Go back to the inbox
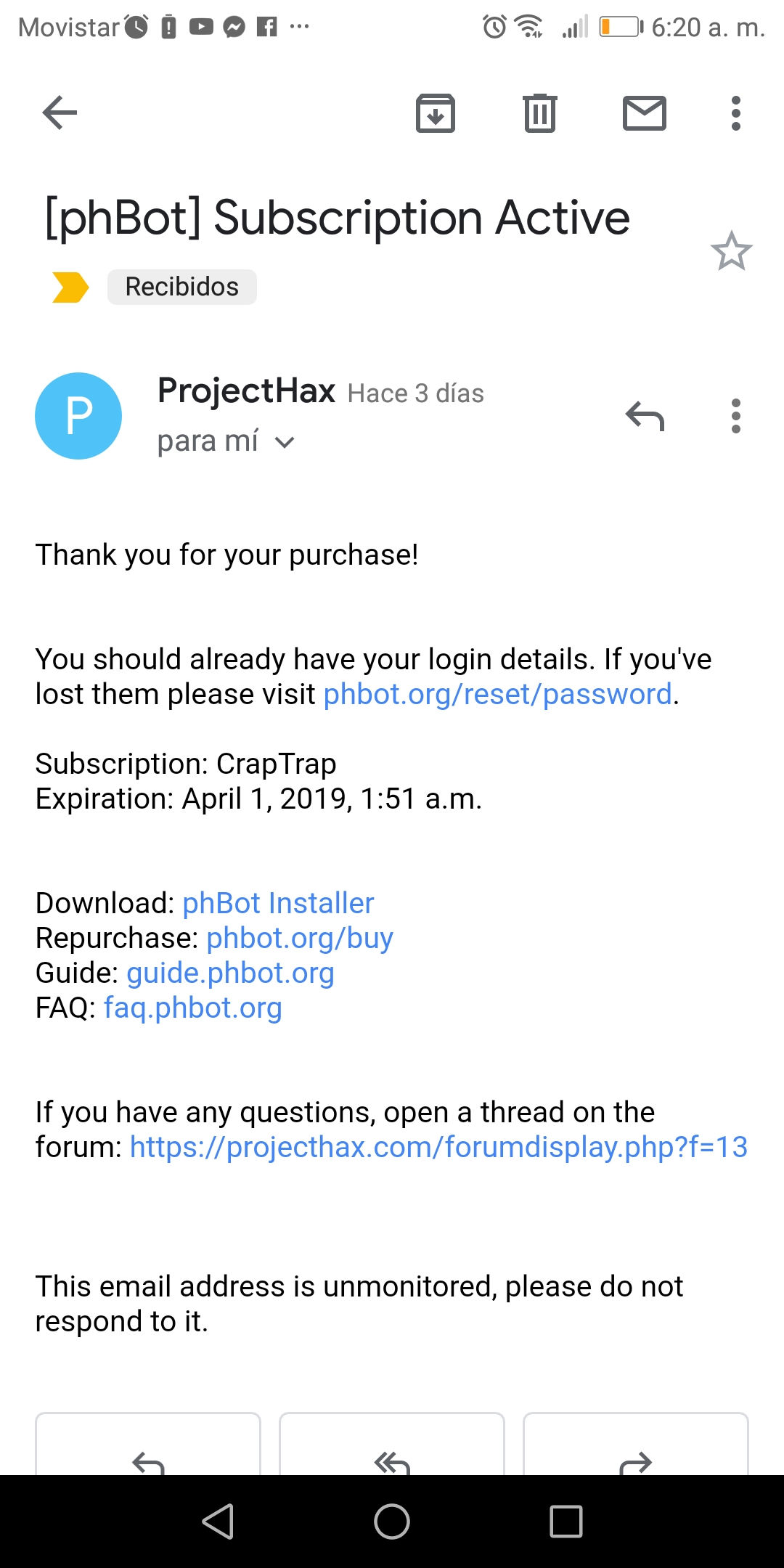This screenshot has width=784, height=1568. tap(60, 113)
